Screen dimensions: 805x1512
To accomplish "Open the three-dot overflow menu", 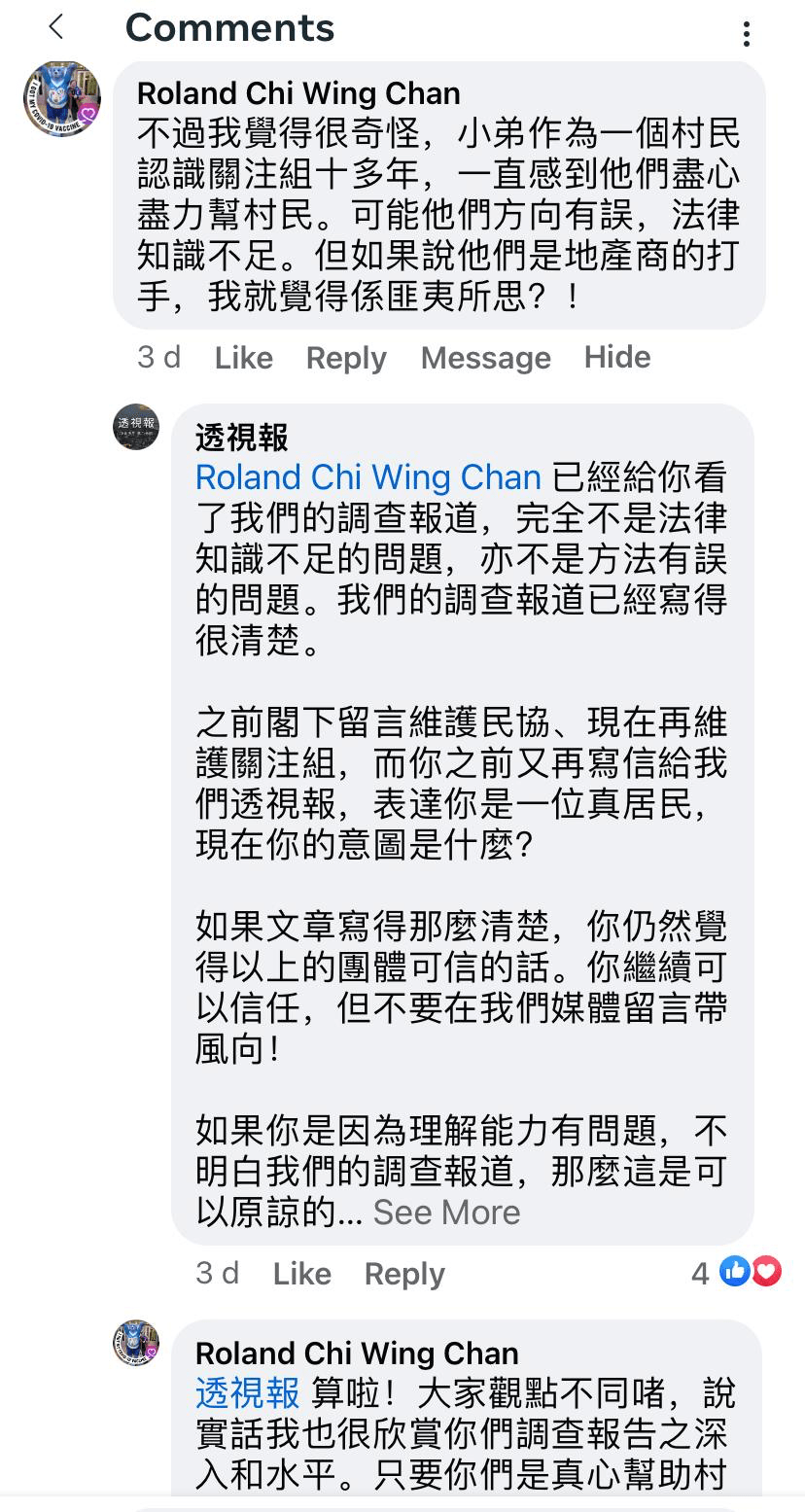I will [746, 34].
